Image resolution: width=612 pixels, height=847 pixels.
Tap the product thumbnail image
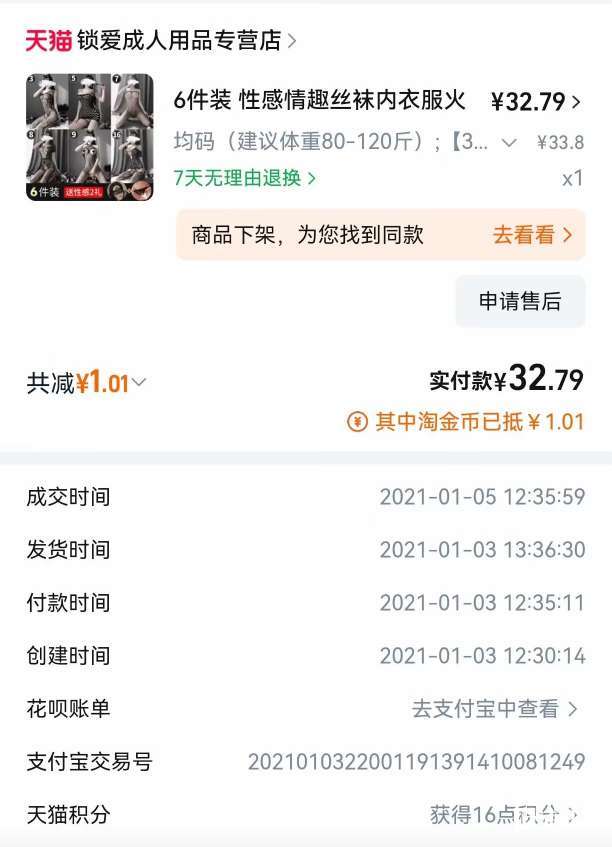tap(90, 137)
